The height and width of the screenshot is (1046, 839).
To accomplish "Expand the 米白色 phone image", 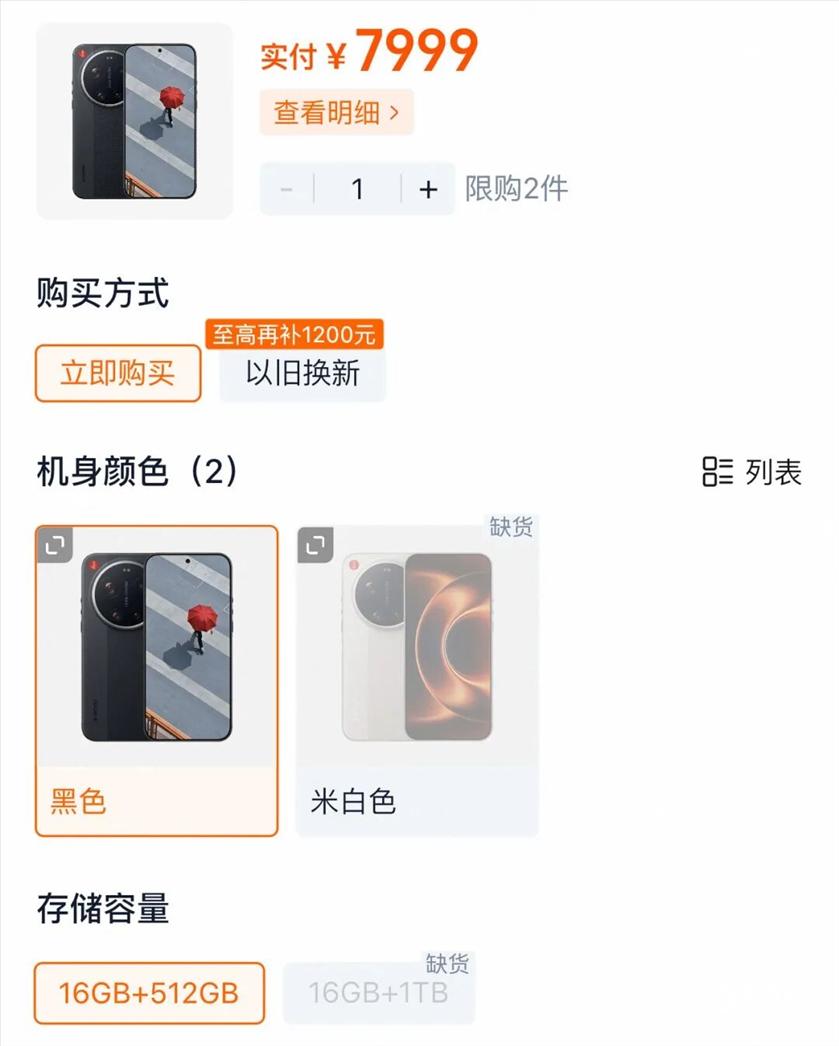I will tap(315, 544).
